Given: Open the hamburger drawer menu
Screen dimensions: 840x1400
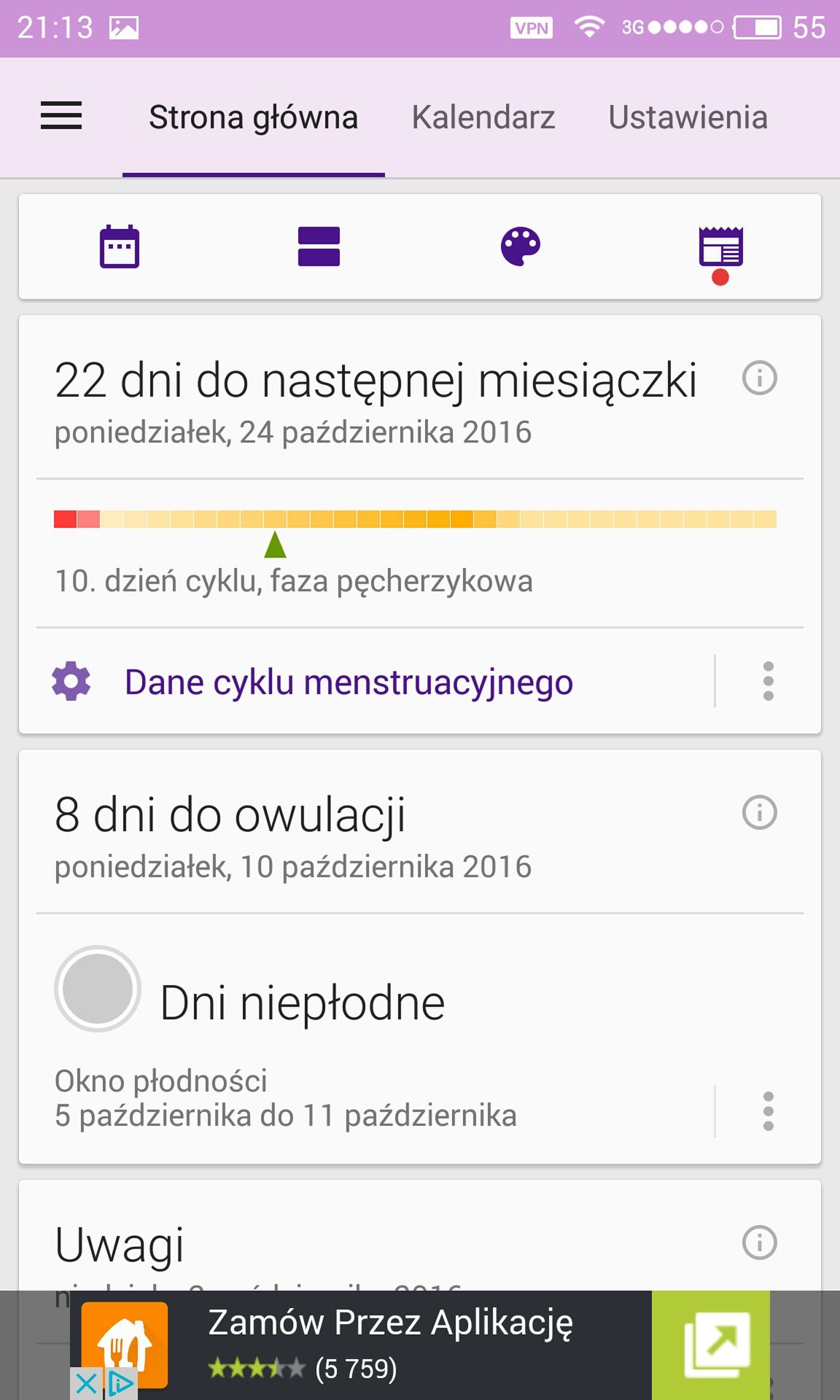Looking at the screenshot, I should click(x=61, y=116).
